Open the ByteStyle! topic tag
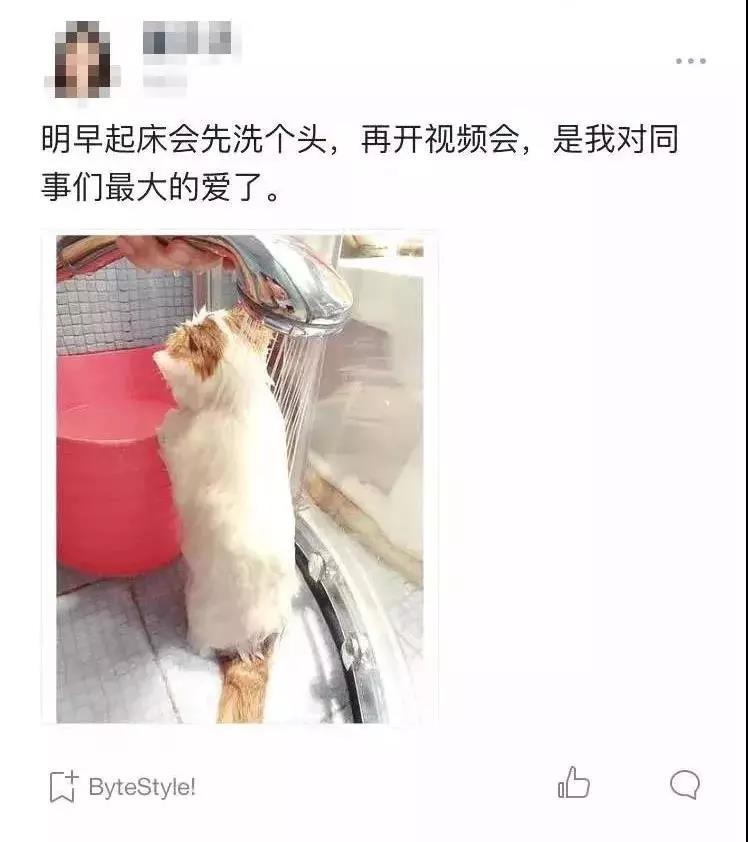 pyautogui.click(x=123, y=787)
